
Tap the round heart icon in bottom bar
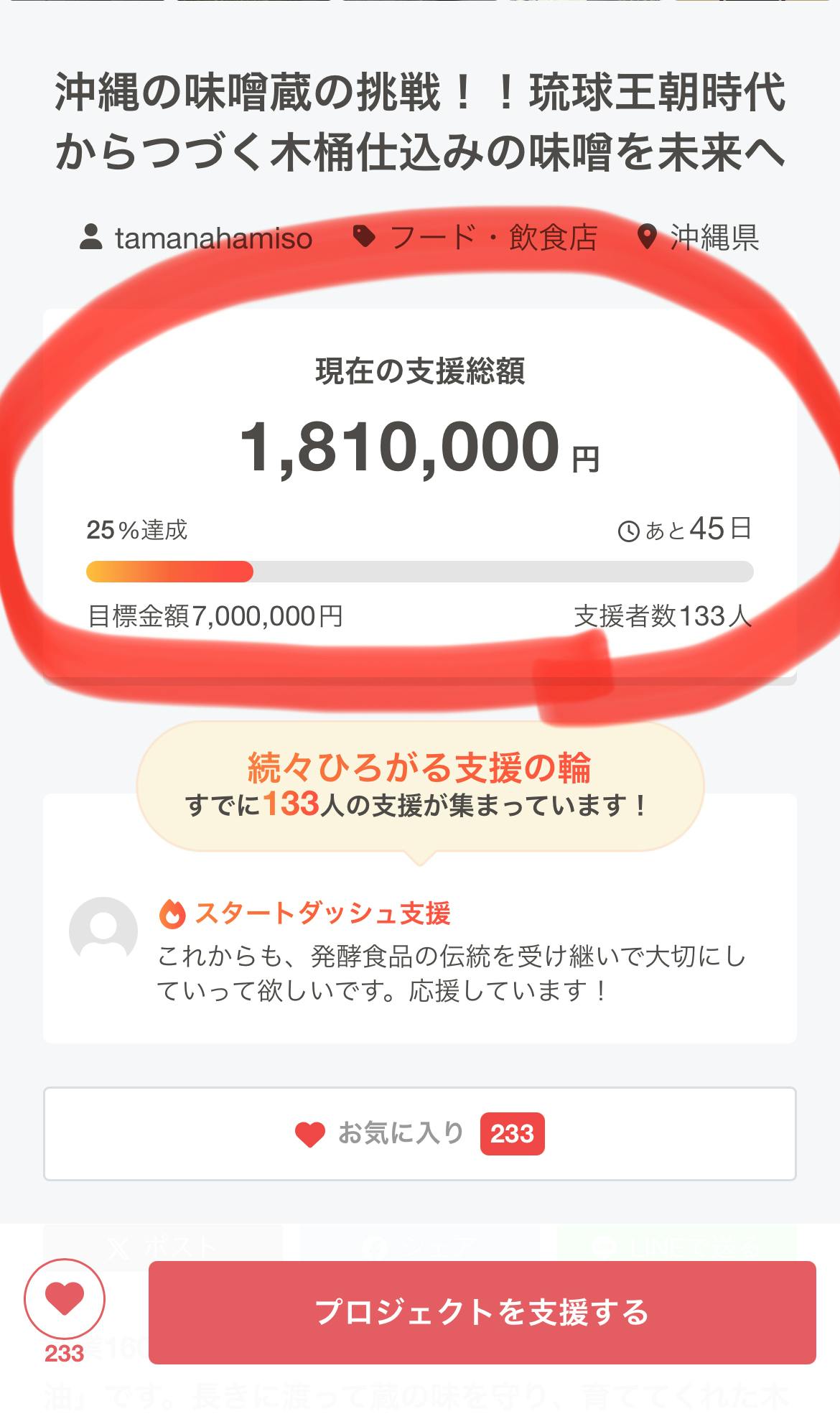click(x=65, y=1299)
